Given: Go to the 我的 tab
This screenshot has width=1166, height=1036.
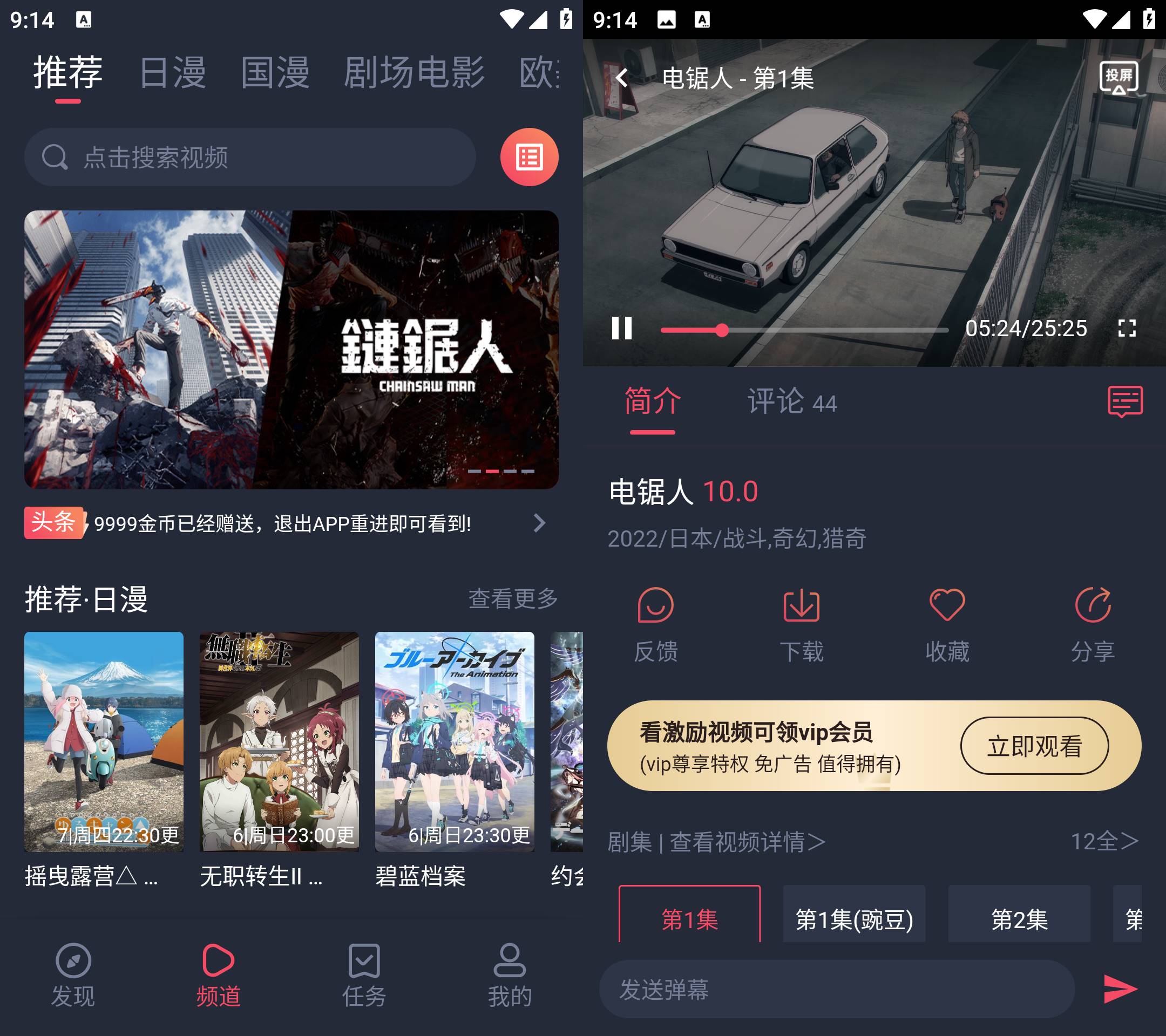Looking at the screenshot, I should (x=510, y=975).
